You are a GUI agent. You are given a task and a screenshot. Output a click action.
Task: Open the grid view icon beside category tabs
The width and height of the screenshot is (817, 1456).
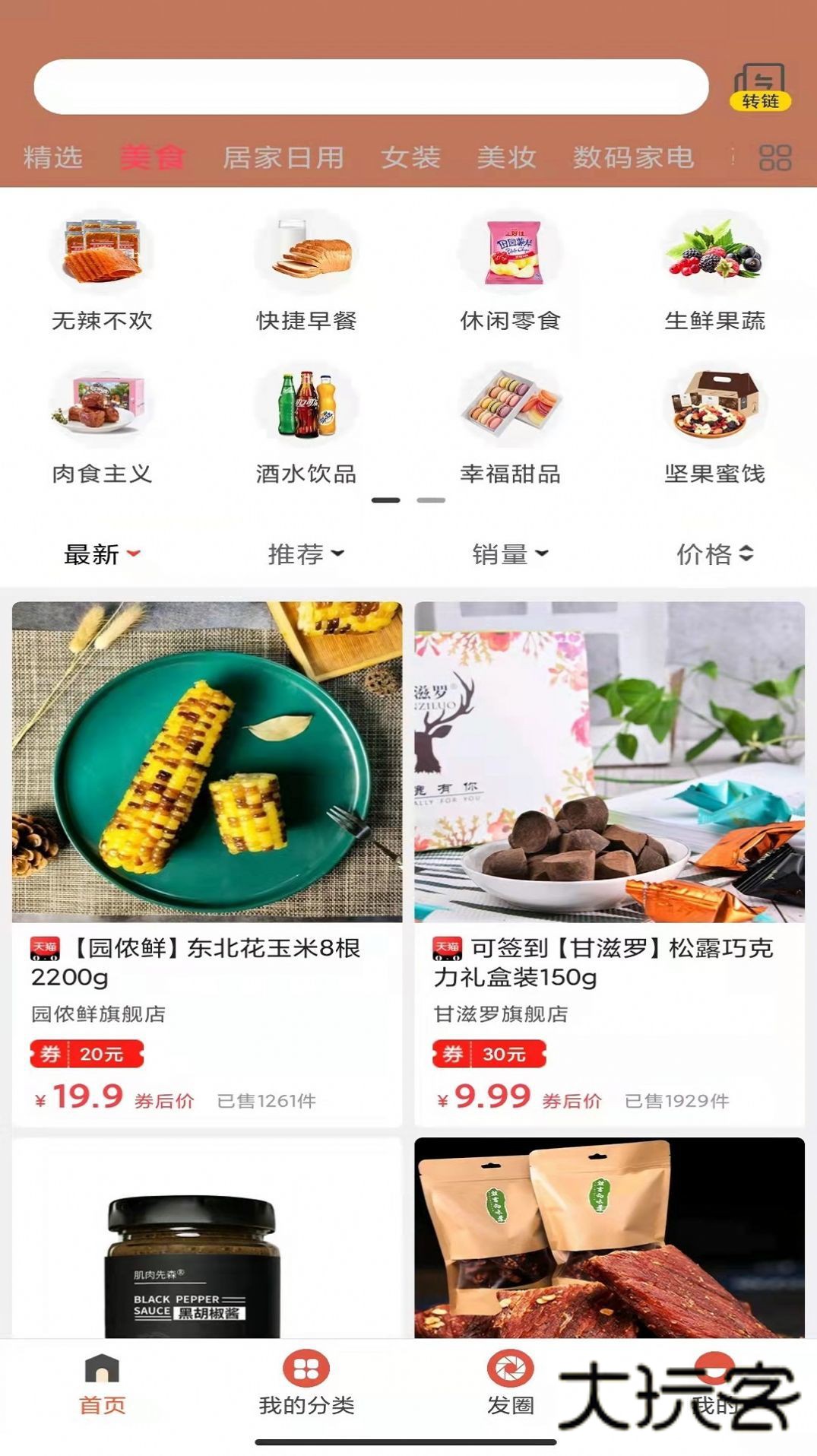click(x=773, y=157)
